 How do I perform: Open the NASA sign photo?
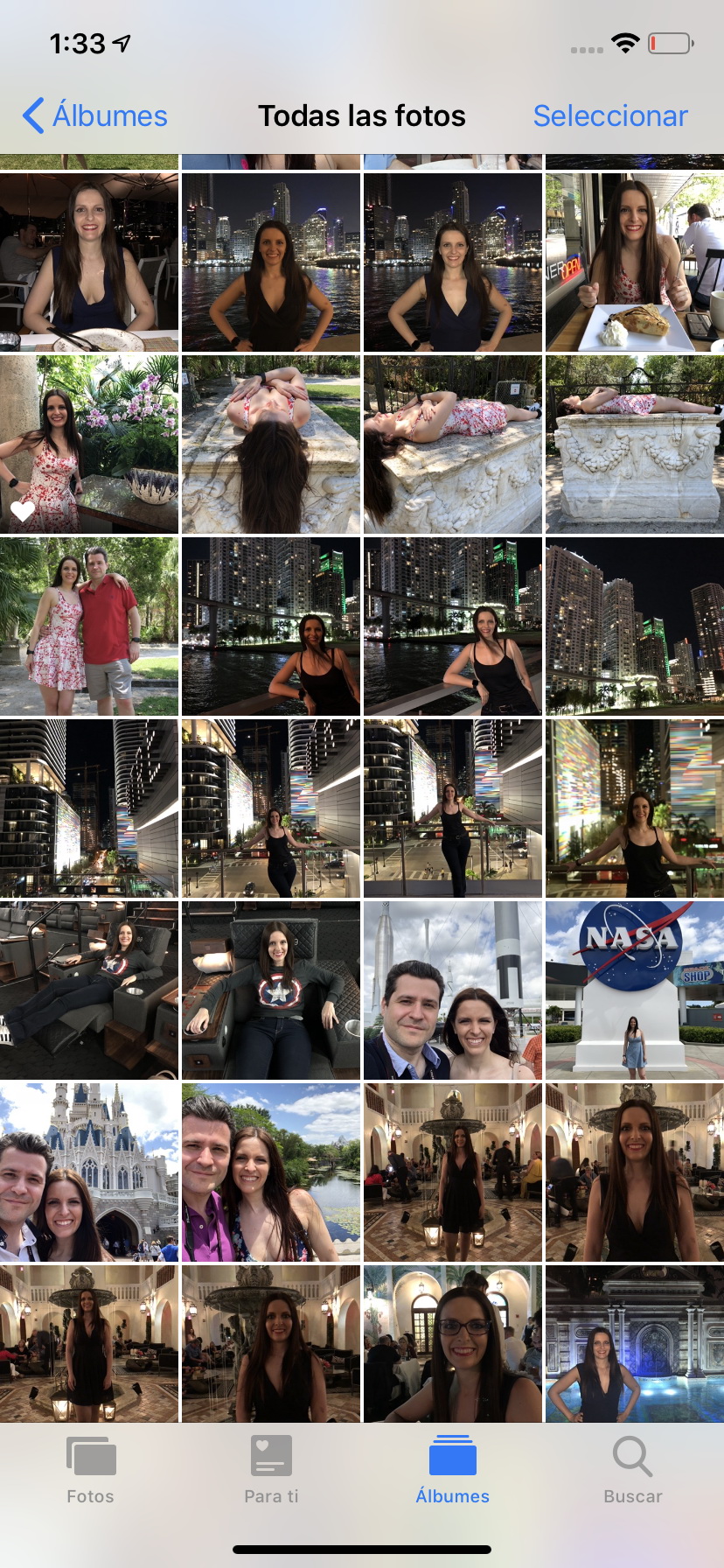tap(635, 990)
